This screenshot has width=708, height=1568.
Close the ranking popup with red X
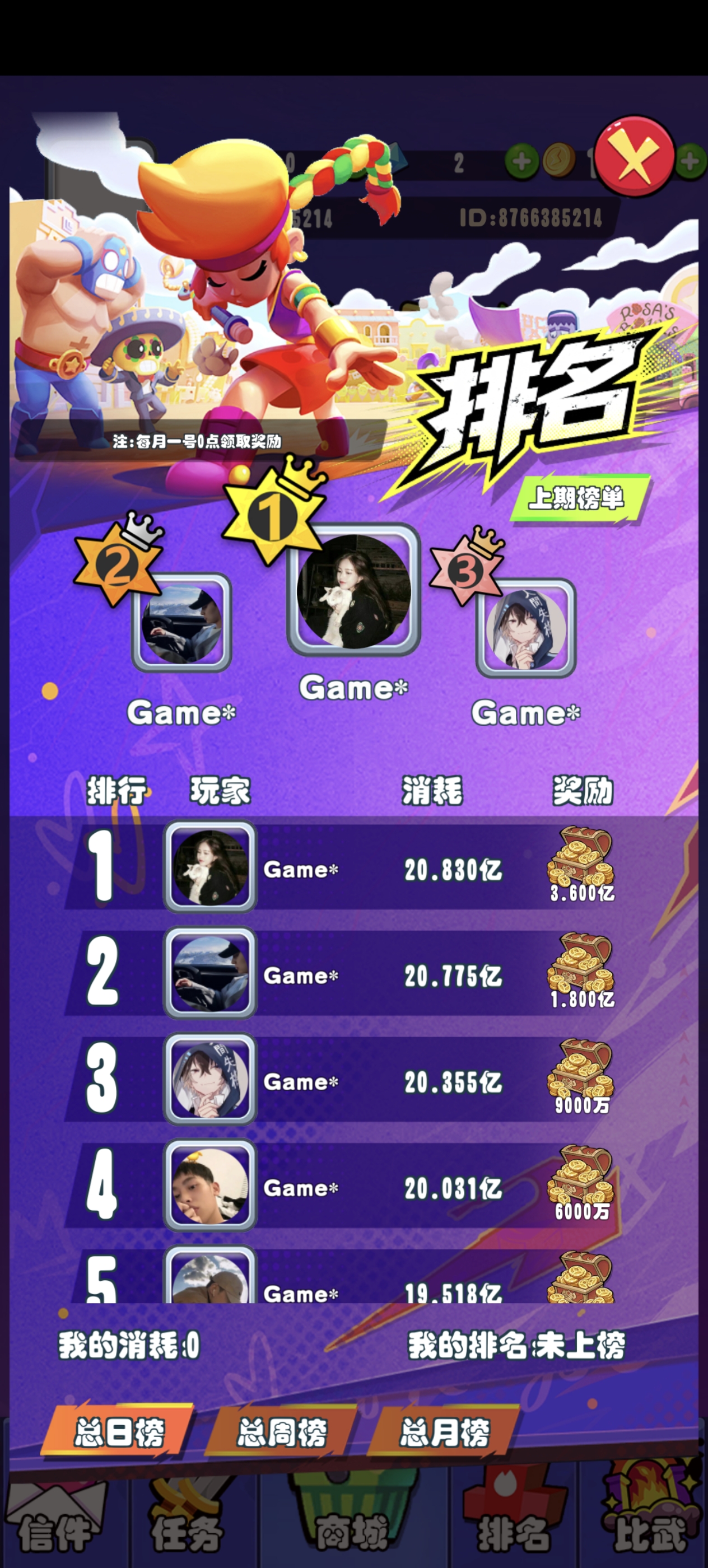pyautogui.click(x=634, y=156)
